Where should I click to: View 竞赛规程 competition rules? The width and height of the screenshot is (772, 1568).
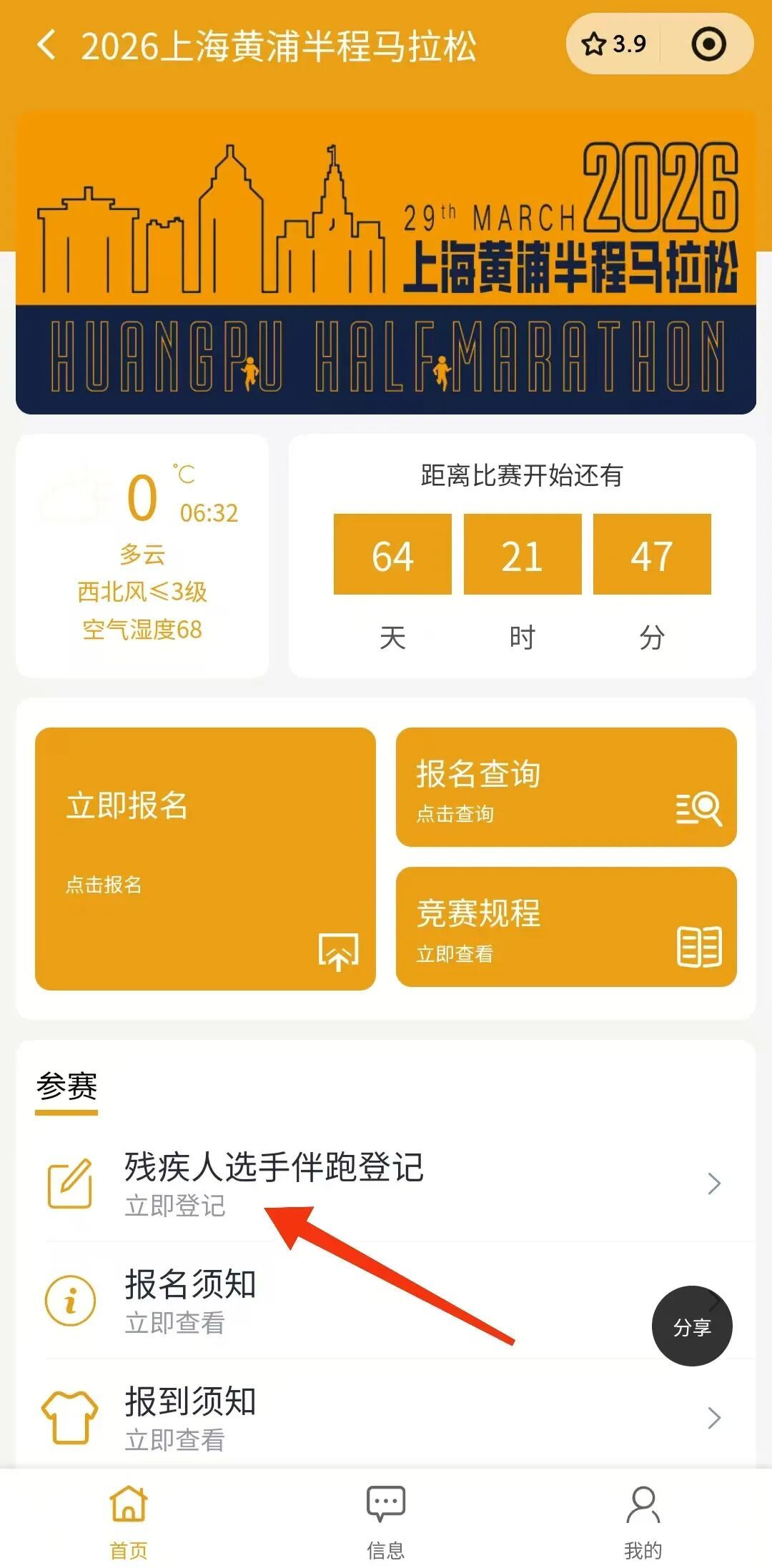(566, 927)
